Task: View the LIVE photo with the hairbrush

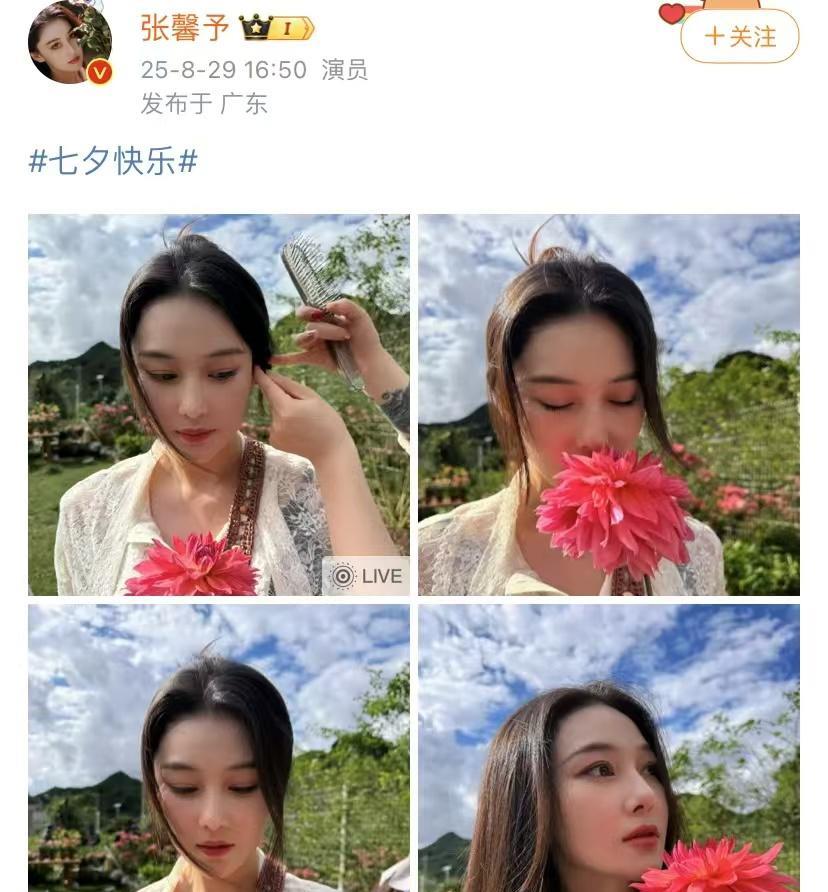Action: 218,404
